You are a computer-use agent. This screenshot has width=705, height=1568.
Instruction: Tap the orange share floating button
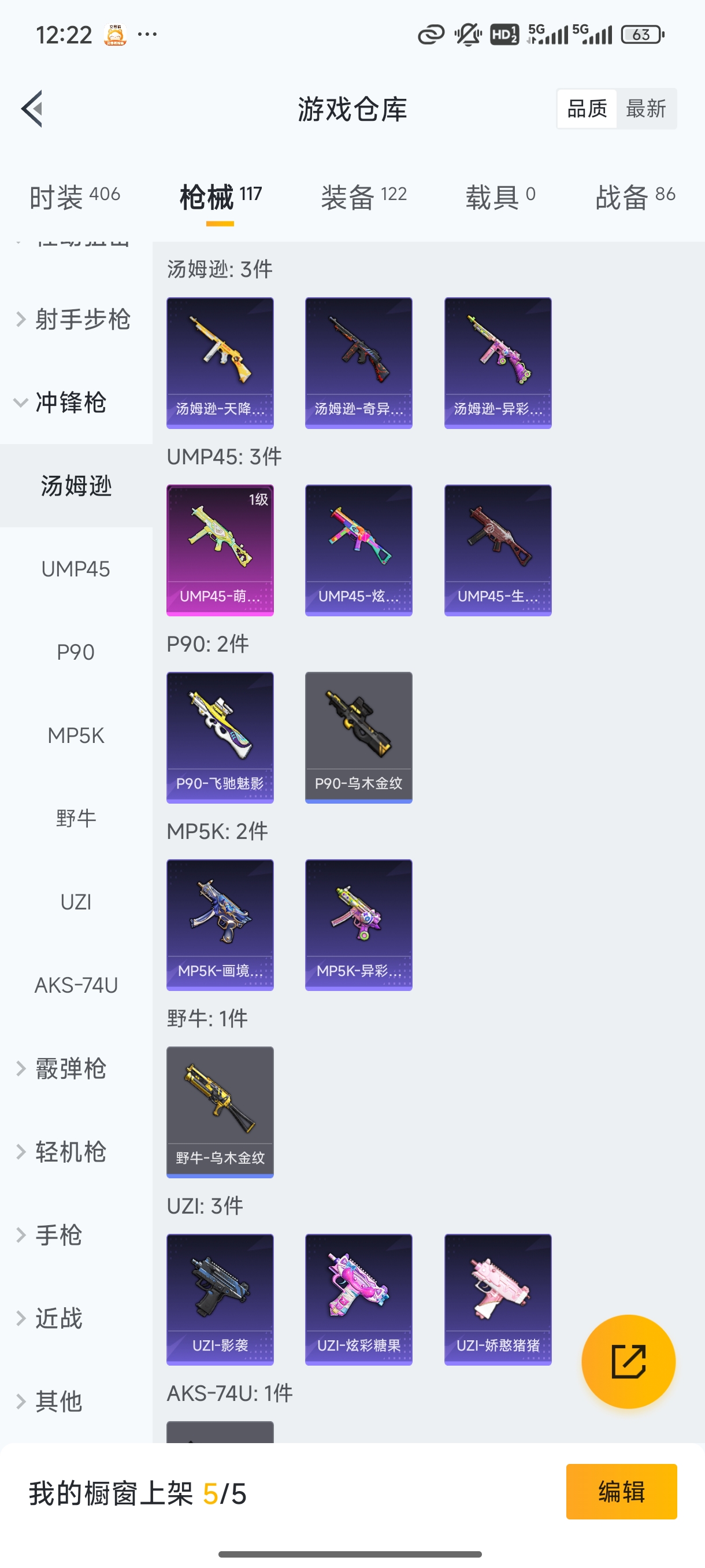[628, 1361]
